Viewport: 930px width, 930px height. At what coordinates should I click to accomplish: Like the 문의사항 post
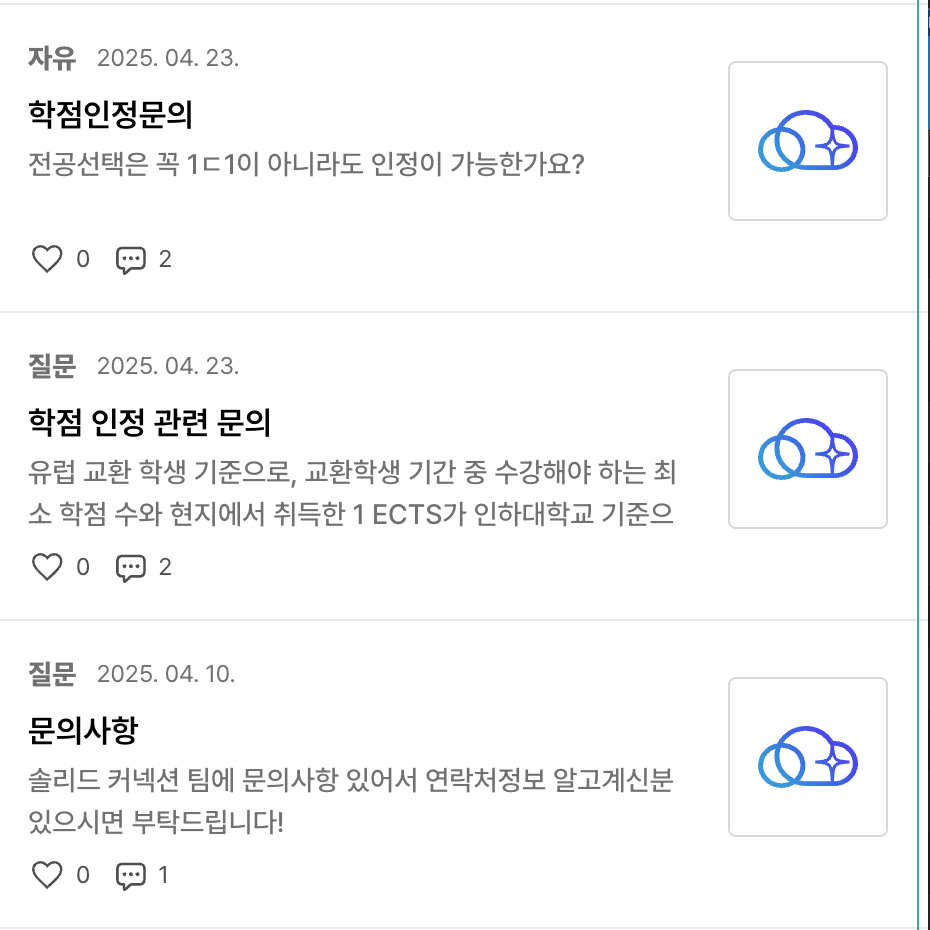47,876
